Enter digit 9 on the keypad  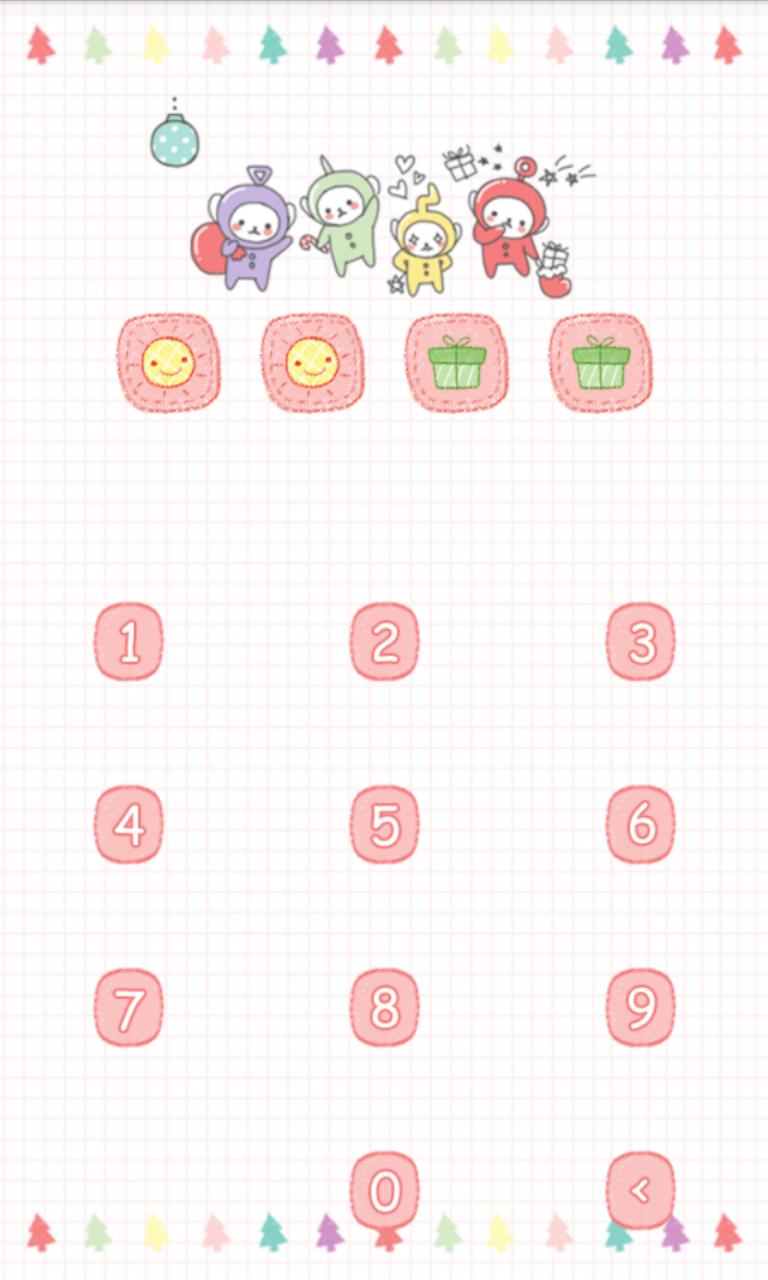[x=641, y=1008]
